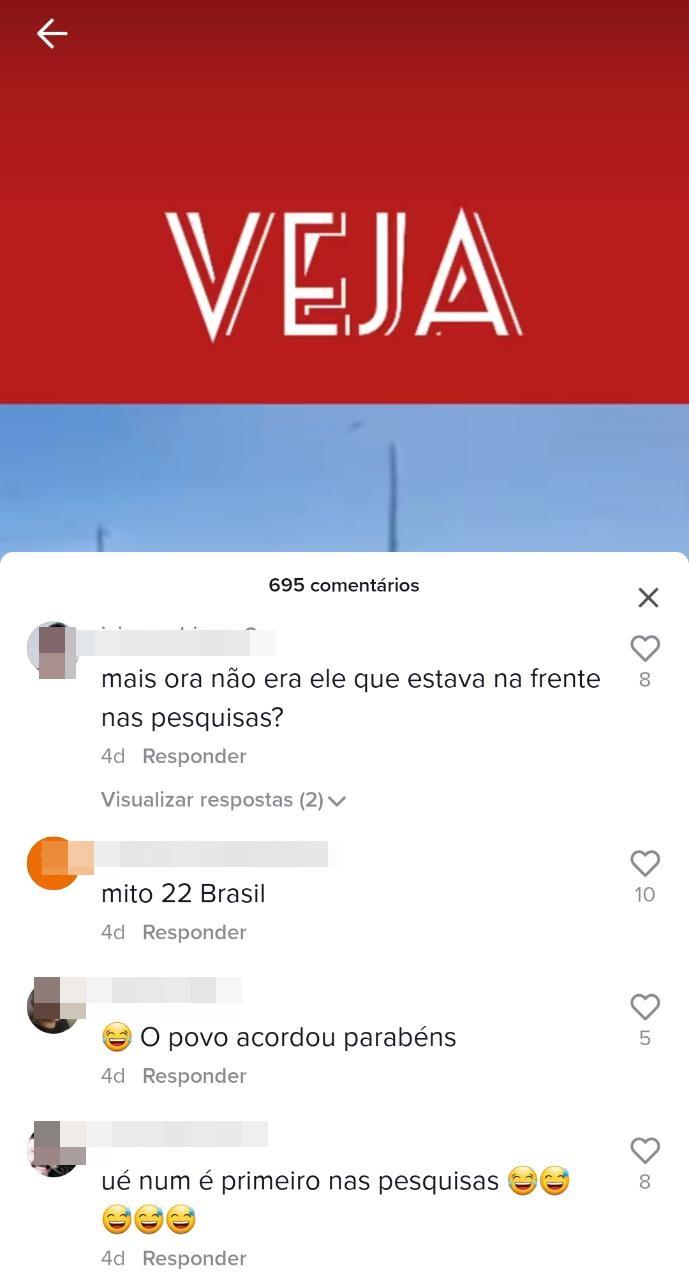Viewport: 689px width, 1280px height.
Task: Like the 'O povo acordou parabéns' comment
Action: coord(645,1007)
